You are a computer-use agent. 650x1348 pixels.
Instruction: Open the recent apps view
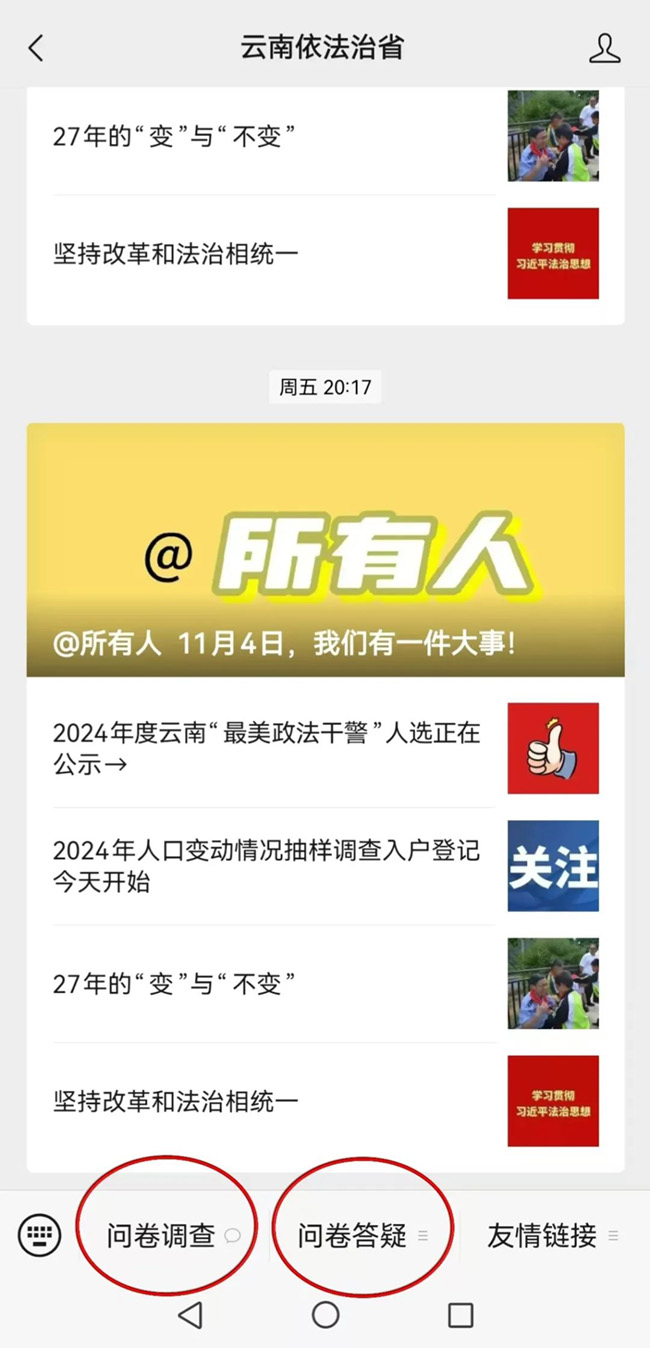coord(460,1315)
